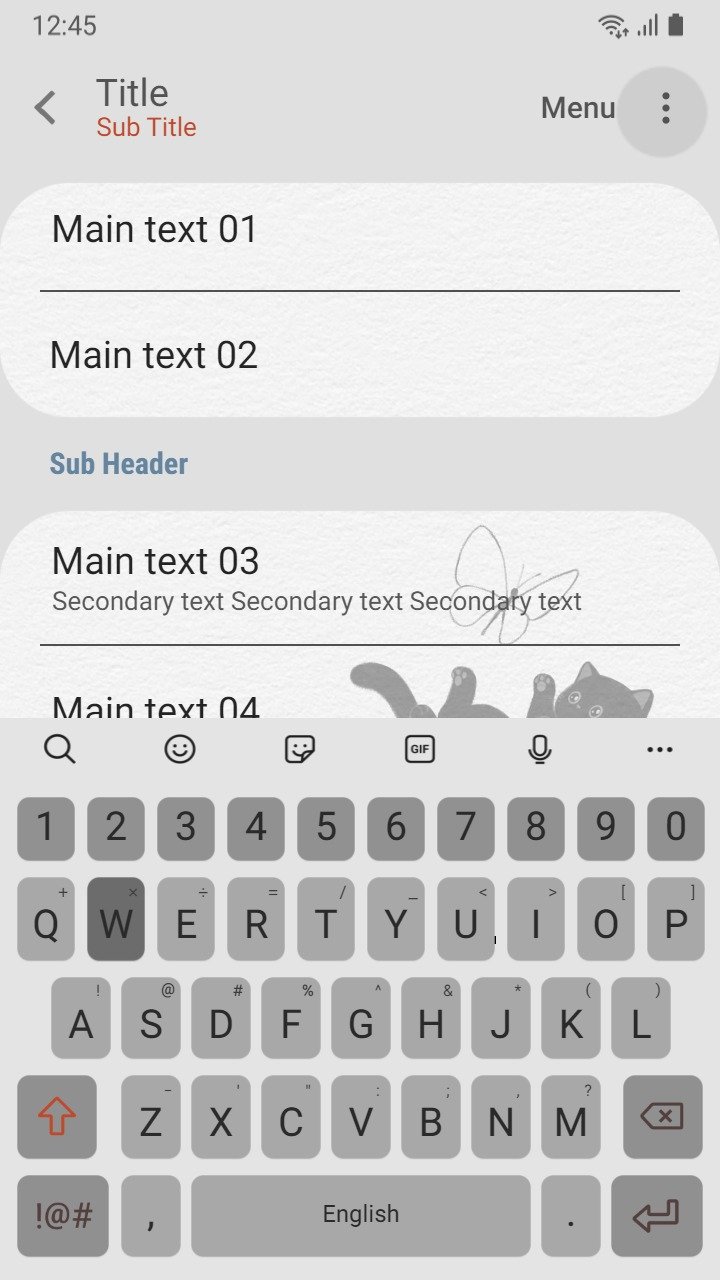Toggle the shift key
720x1280 pixels.
coord(57,1117)
